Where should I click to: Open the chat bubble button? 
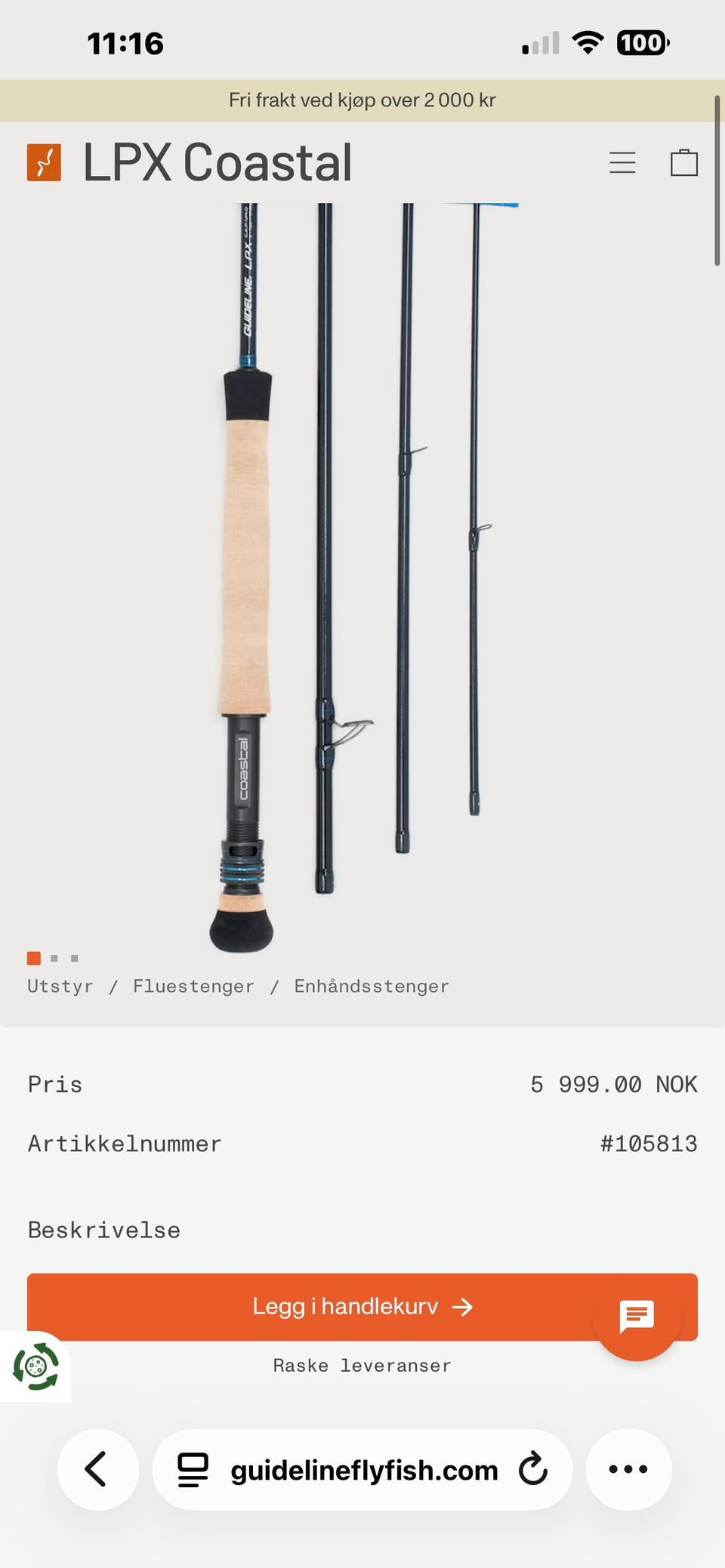[x=637, y=1317]
